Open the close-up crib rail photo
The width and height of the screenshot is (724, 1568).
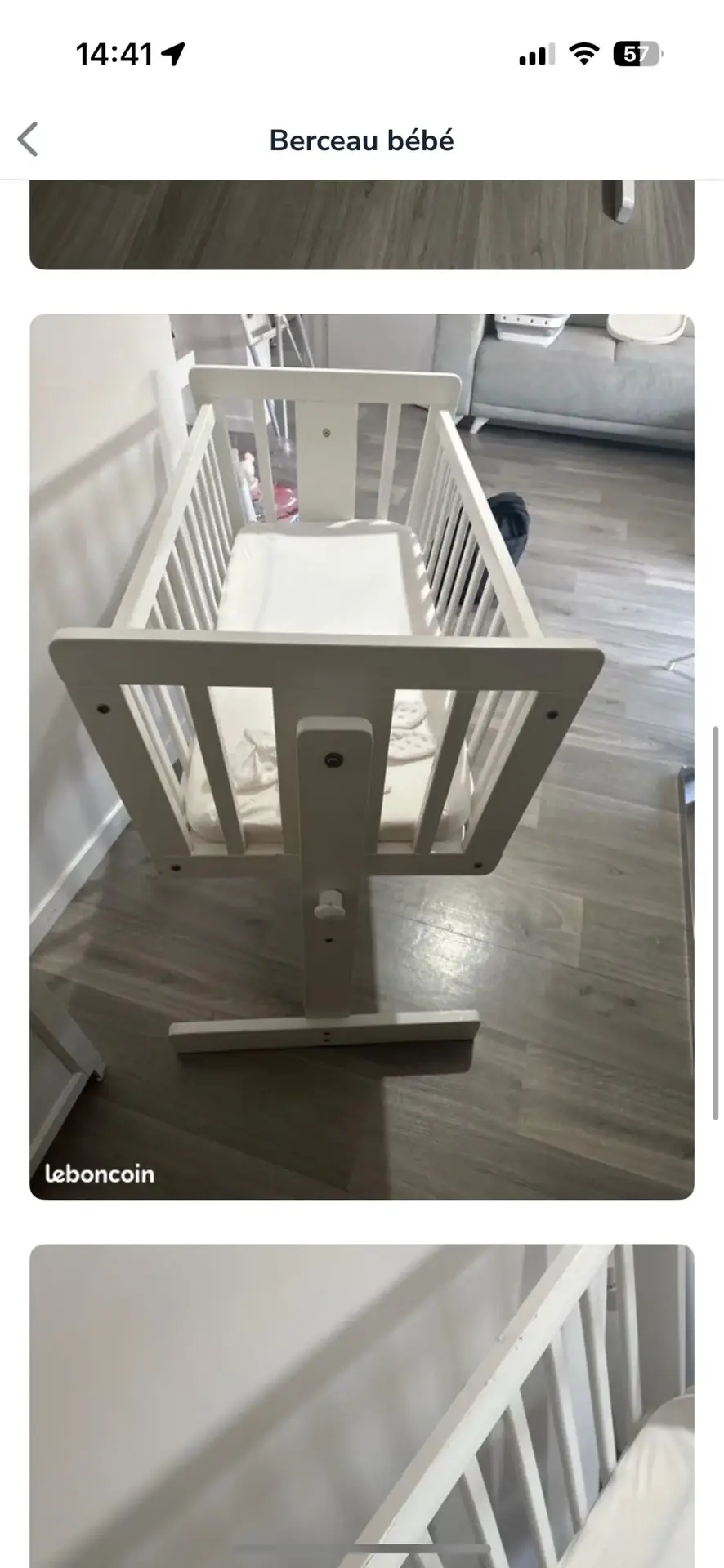(x=361, y=1403)
